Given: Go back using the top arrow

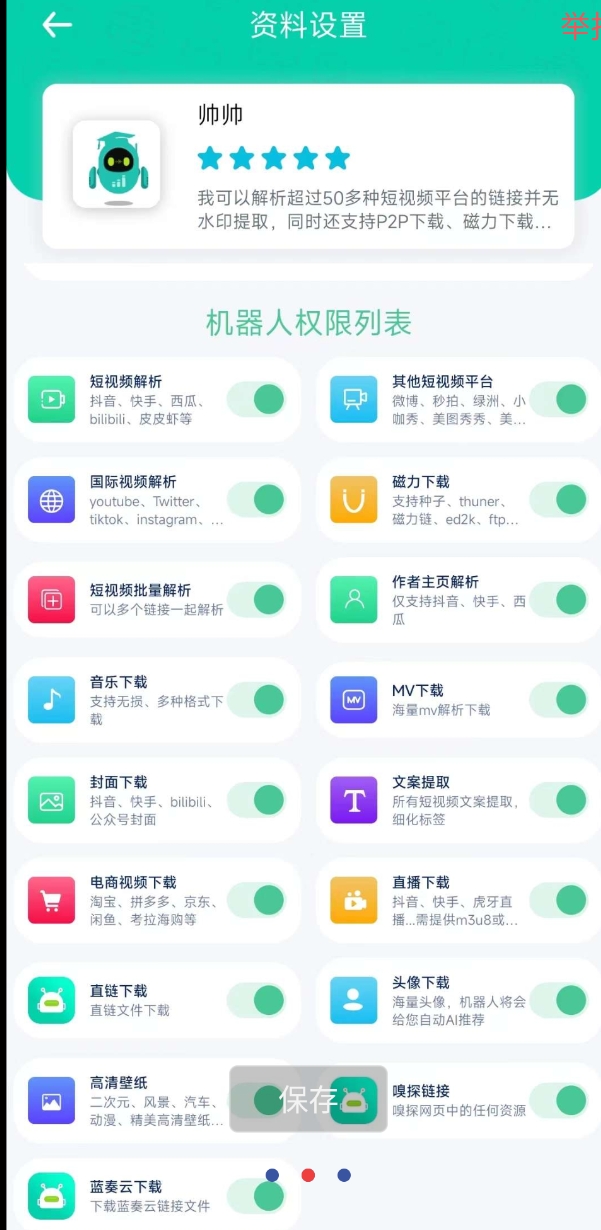Looking at the screenshot, I should click(57, 26).
